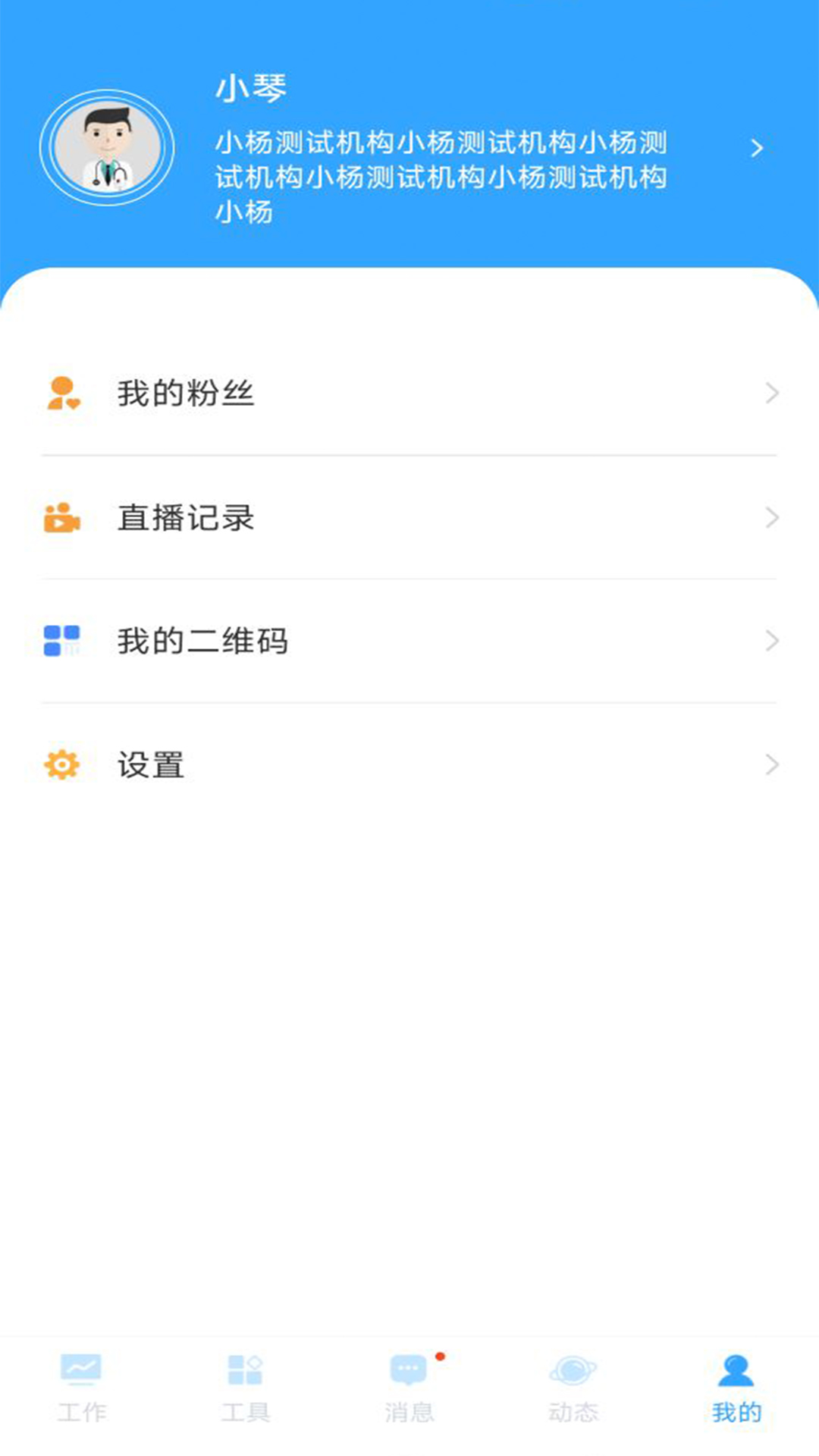Select the fans icon beside 我的粉丝
The width and height of the screenshot is (819, 1456).
62,393
